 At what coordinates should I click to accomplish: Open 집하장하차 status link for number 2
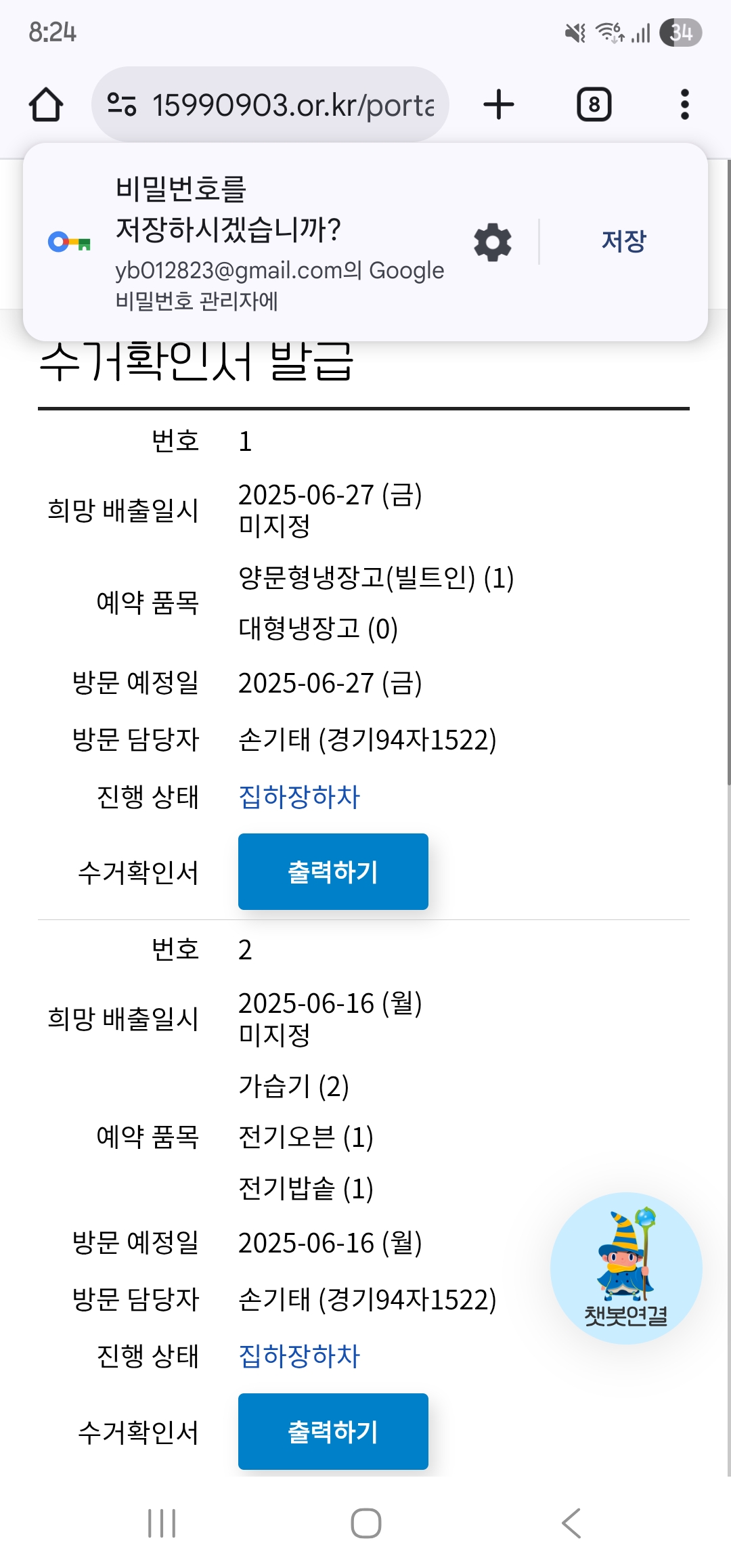[x=299, y=1356]
